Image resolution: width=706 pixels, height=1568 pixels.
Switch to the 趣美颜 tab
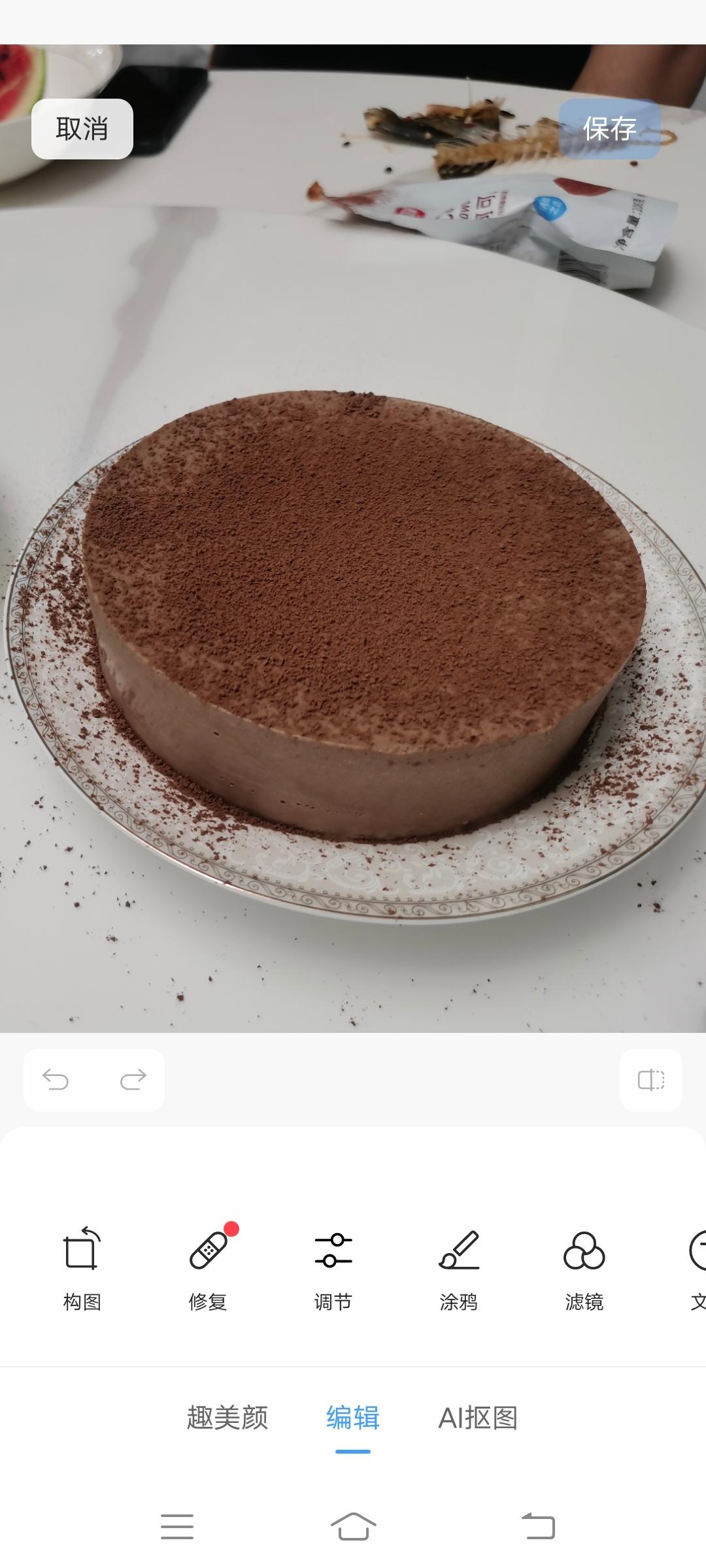[227, 1418]
